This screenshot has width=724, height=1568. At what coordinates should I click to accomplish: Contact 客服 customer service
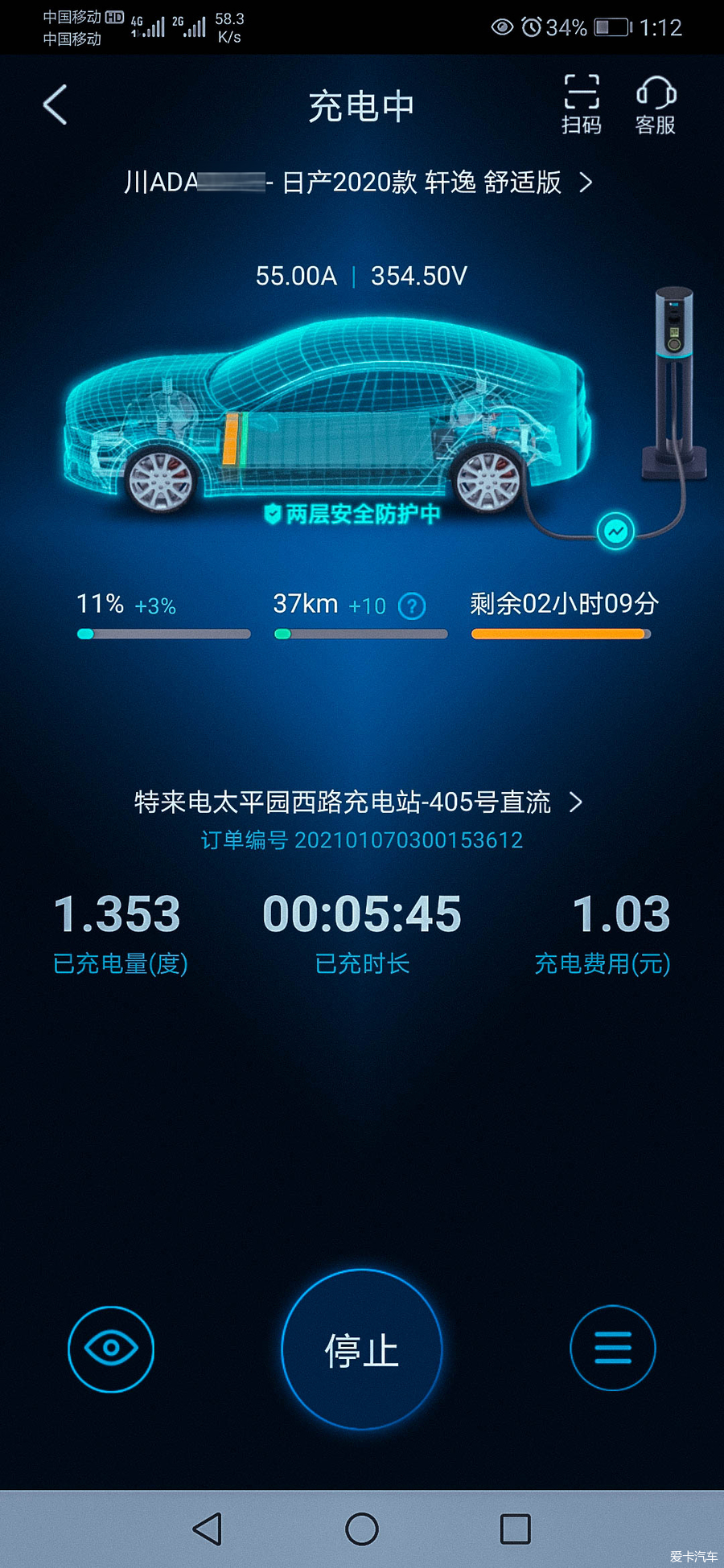click(656, 104)
